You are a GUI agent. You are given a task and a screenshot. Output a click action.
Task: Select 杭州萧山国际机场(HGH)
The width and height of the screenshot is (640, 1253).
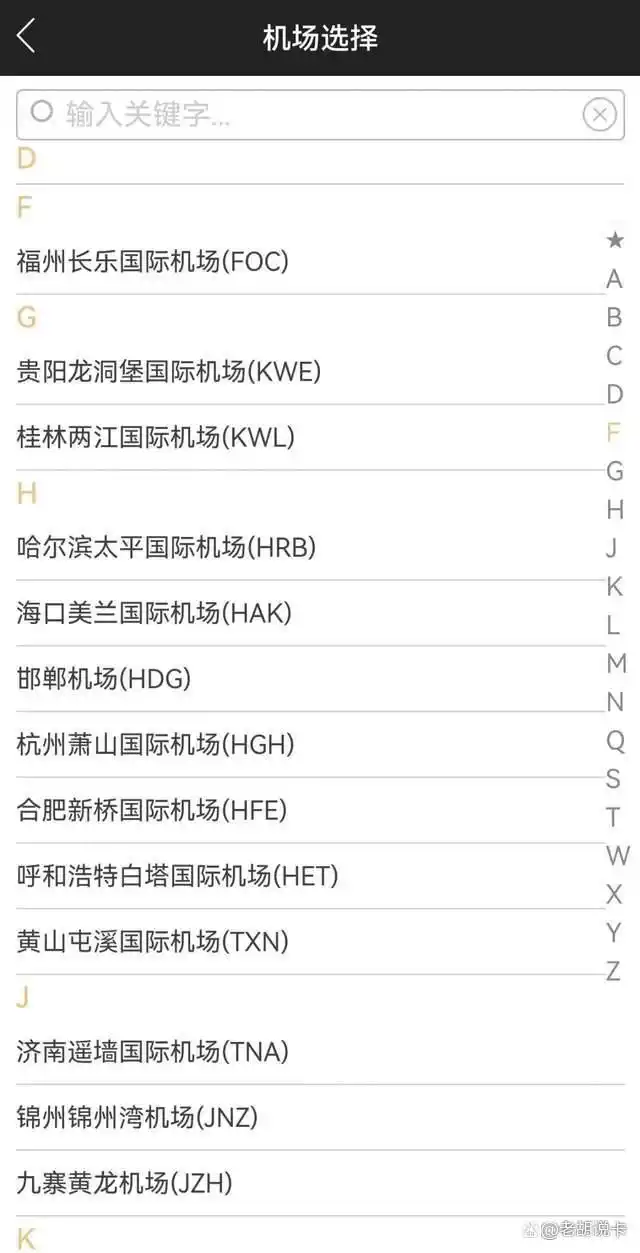(x=155, y=744)
